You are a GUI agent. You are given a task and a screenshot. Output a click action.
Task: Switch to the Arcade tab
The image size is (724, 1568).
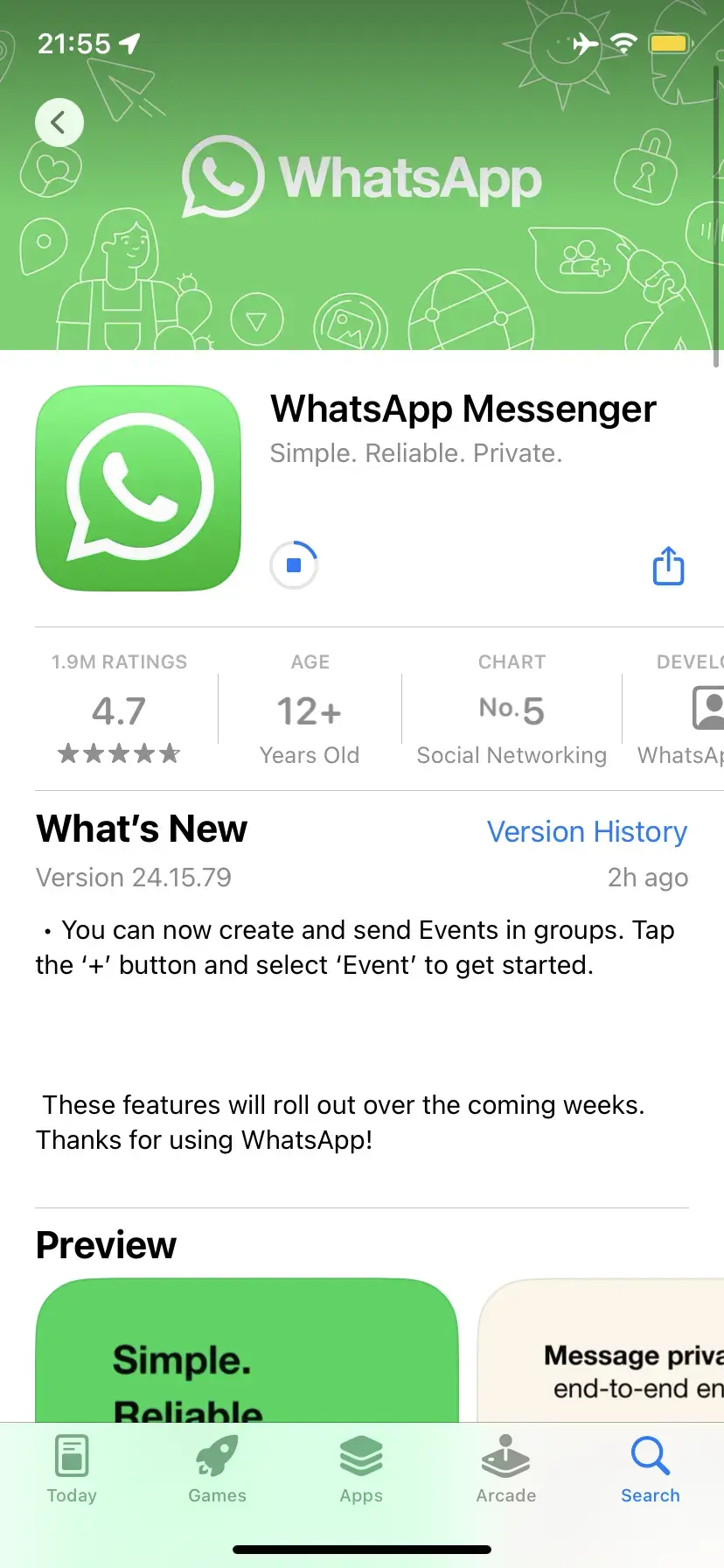506,1470
